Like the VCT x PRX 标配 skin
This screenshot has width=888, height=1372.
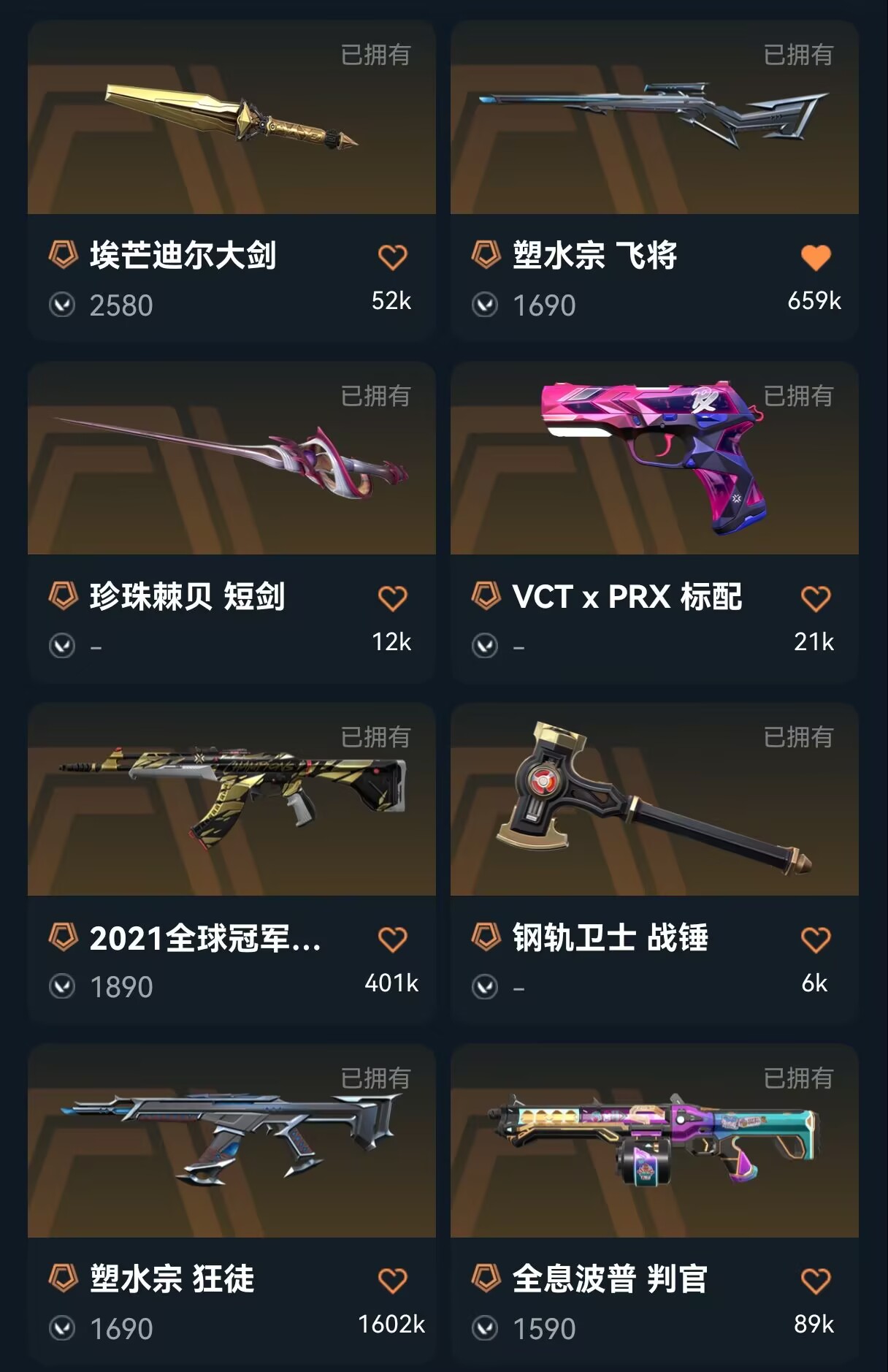(x=815, y=598)
